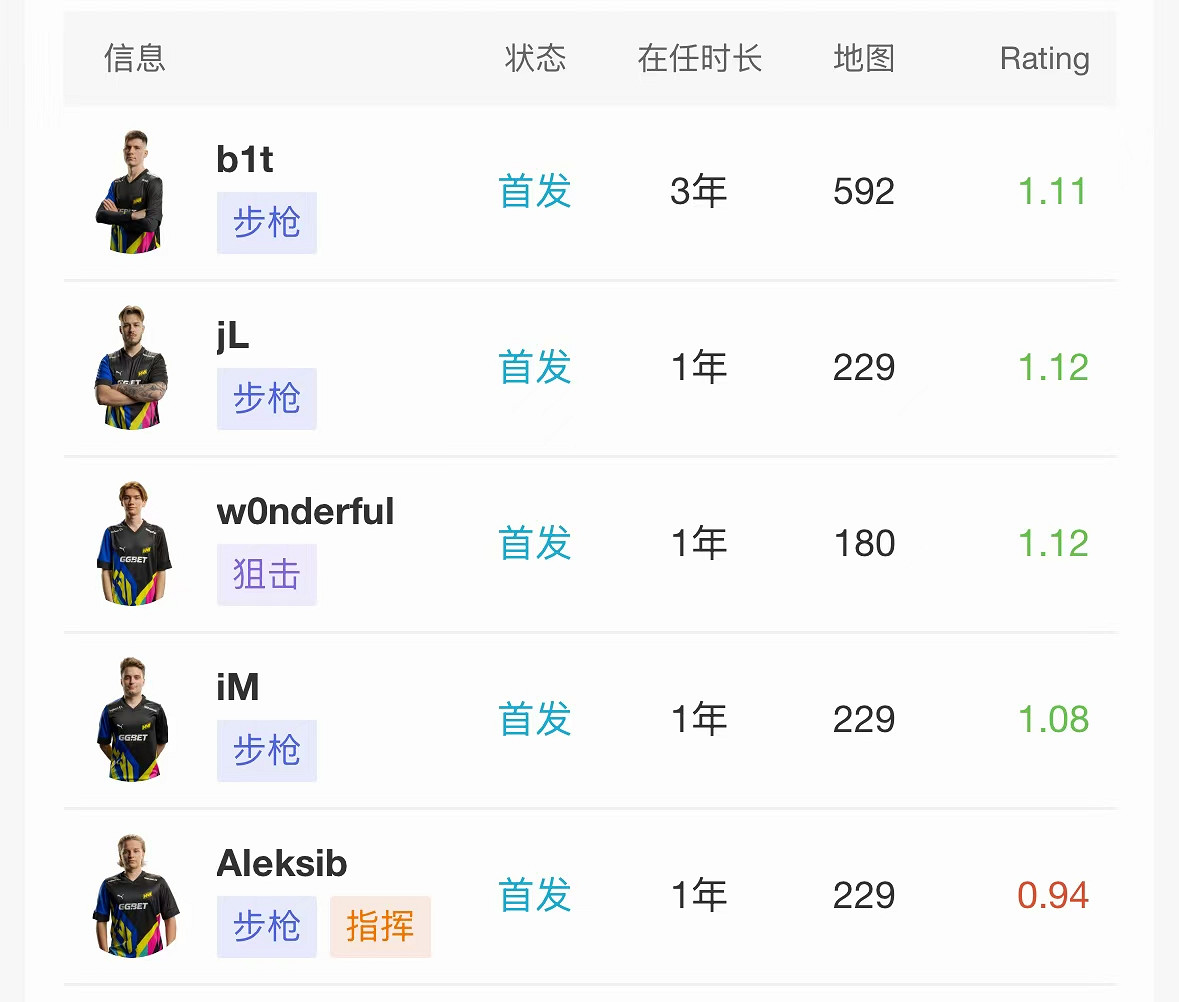Open b1t's player profile row
Viewport: 1179px width, 1002px height.
[x=245, y=161]
